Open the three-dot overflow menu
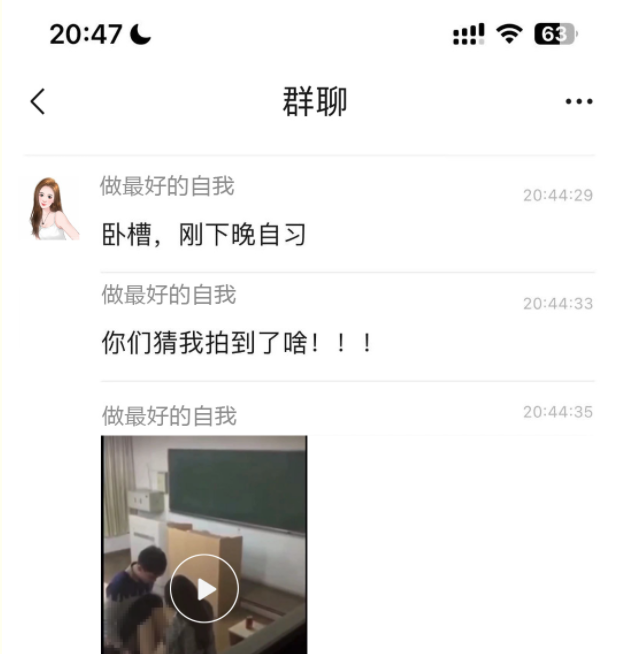Viewport: 622px width, 654px height. click(578, 102)
